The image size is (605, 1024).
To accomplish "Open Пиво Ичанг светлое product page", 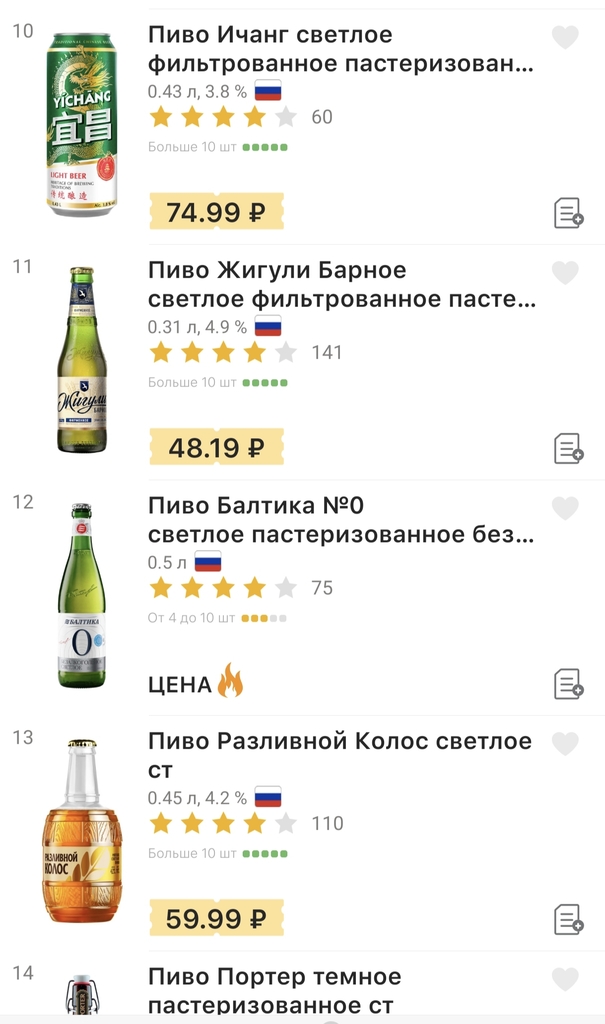I will coord(340,49).
